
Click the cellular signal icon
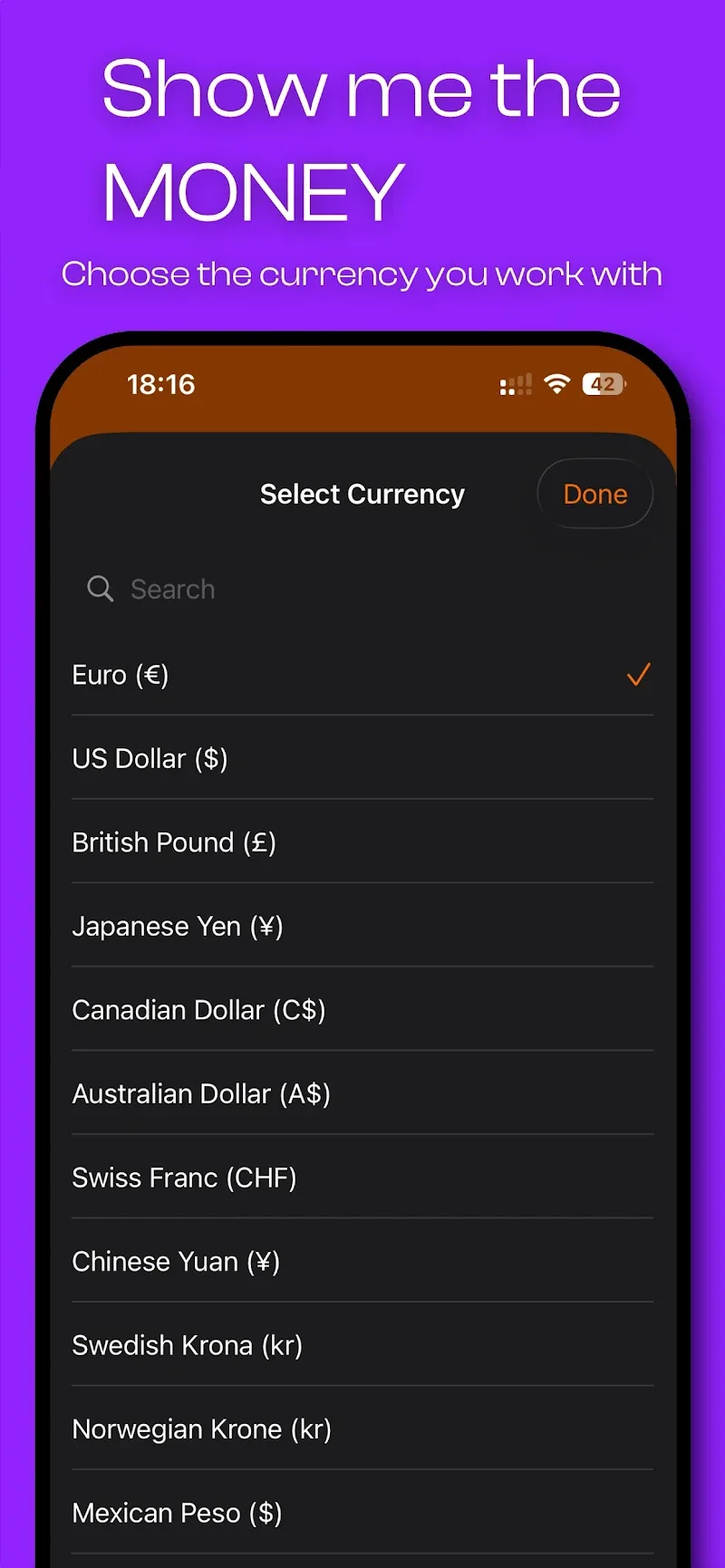tap(515, 383)
